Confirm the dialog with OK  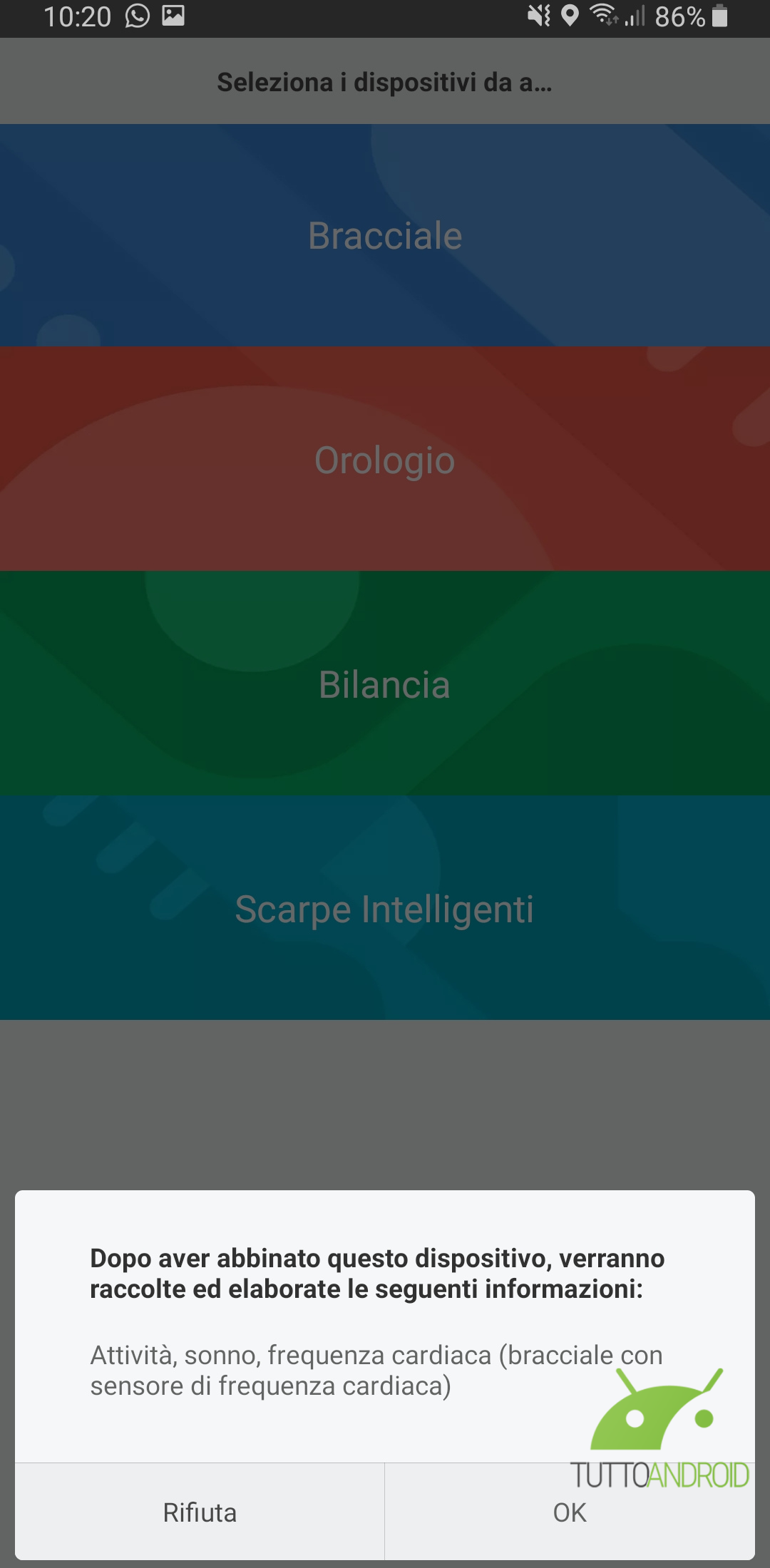570,1512
